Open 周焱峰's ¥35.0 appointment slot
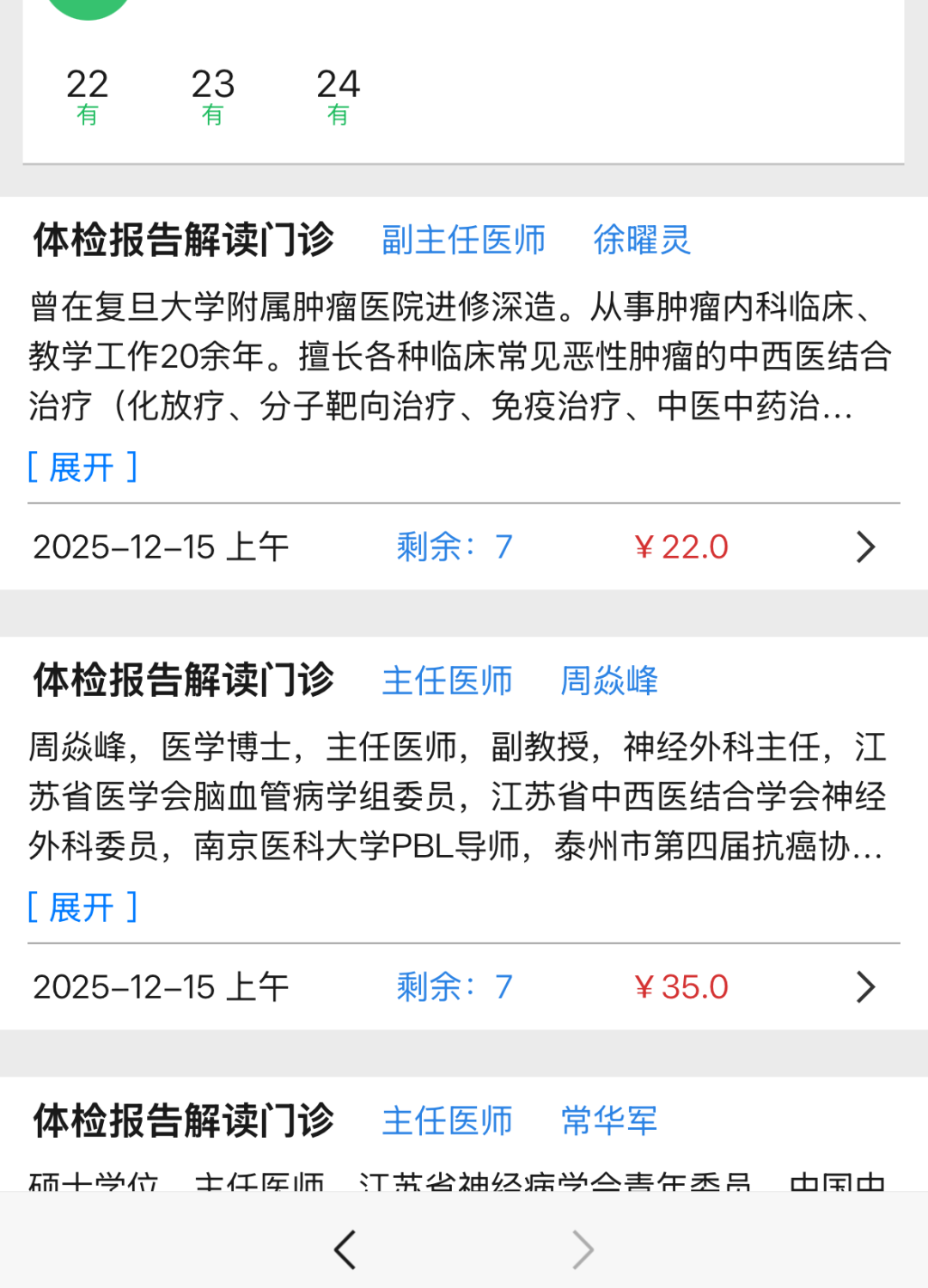Image resolution: width=928 pixels, height=1288 pixels. pos(864,987)
